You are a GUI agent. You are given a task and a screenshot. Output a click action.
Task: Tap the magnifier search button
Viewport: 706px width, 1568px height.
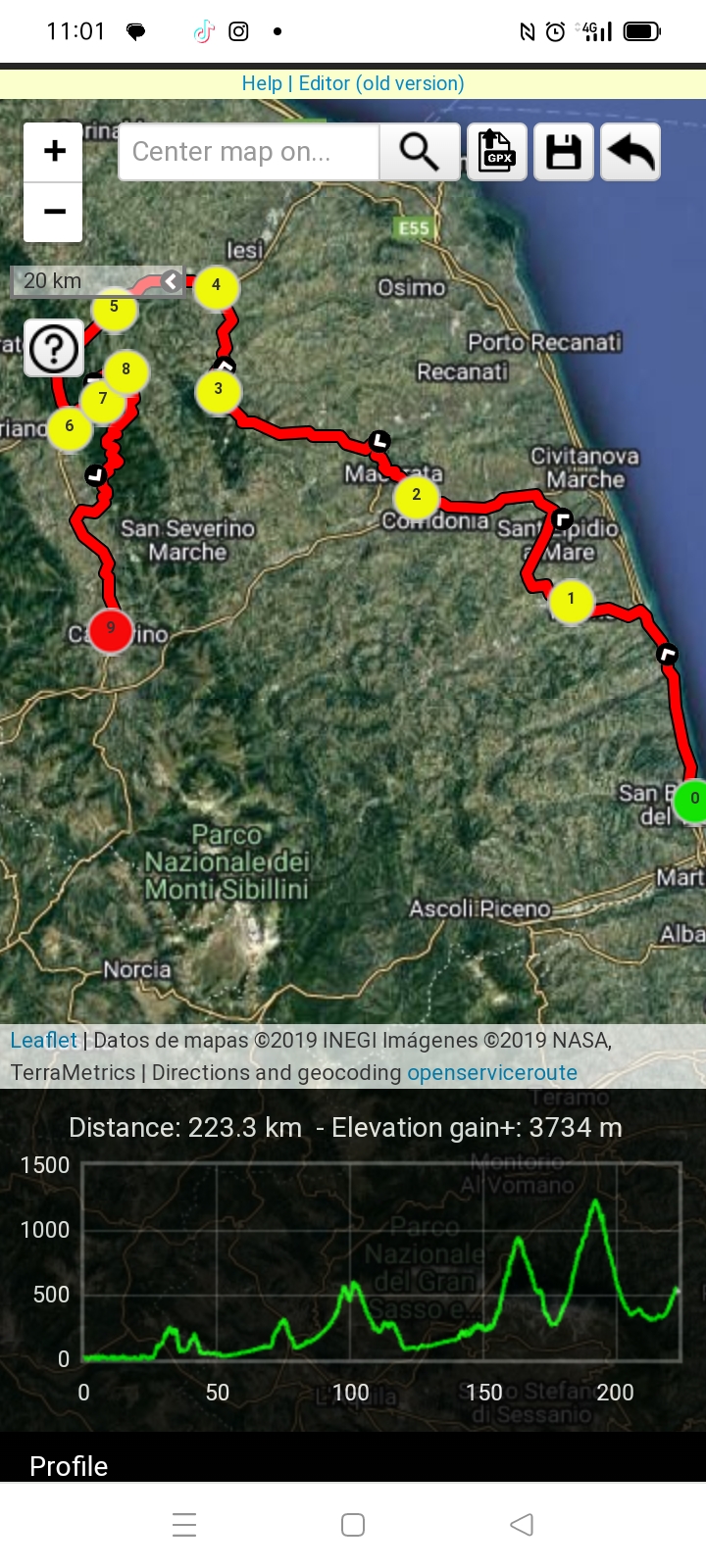(420, 152)
